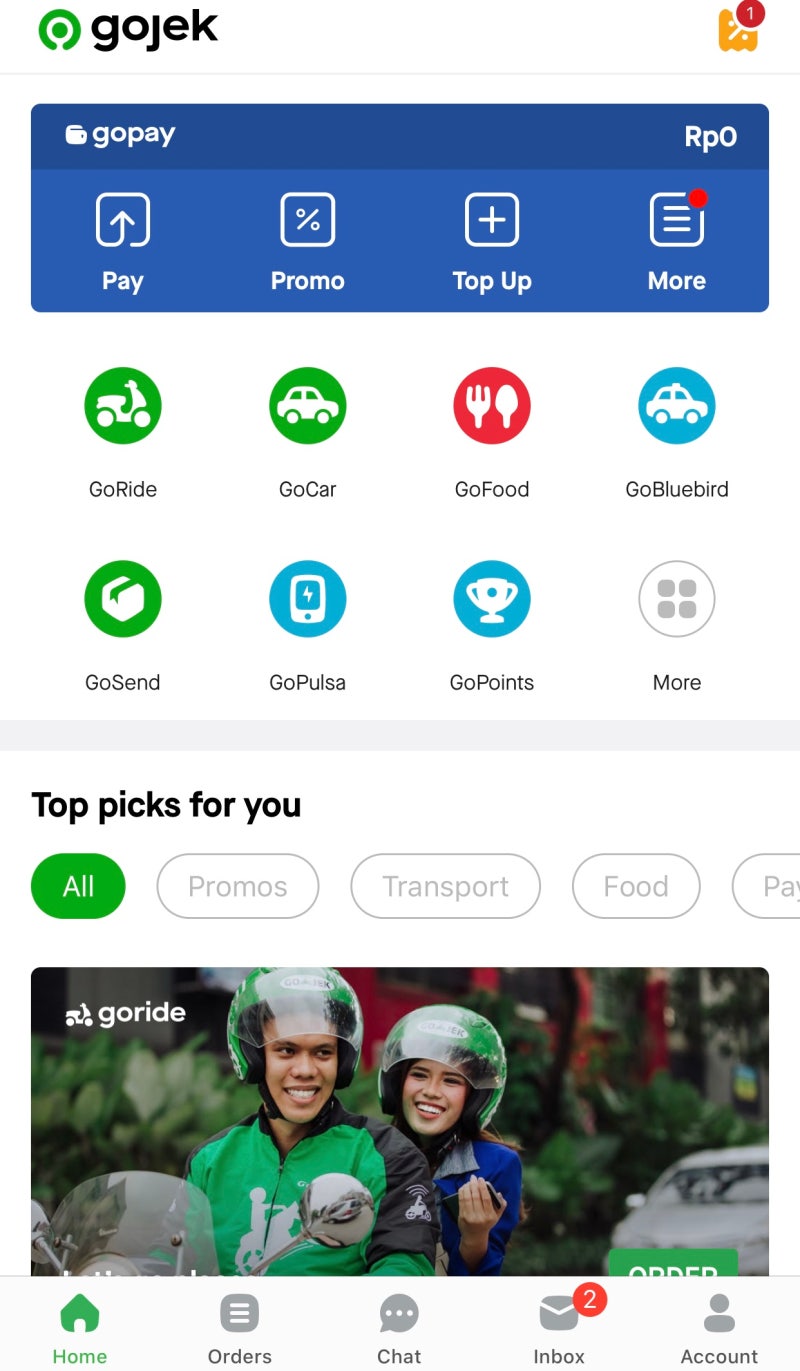This screenshot has height=1371, width=800.
Task: Open the GoCar service
Action: coord(307,406)
